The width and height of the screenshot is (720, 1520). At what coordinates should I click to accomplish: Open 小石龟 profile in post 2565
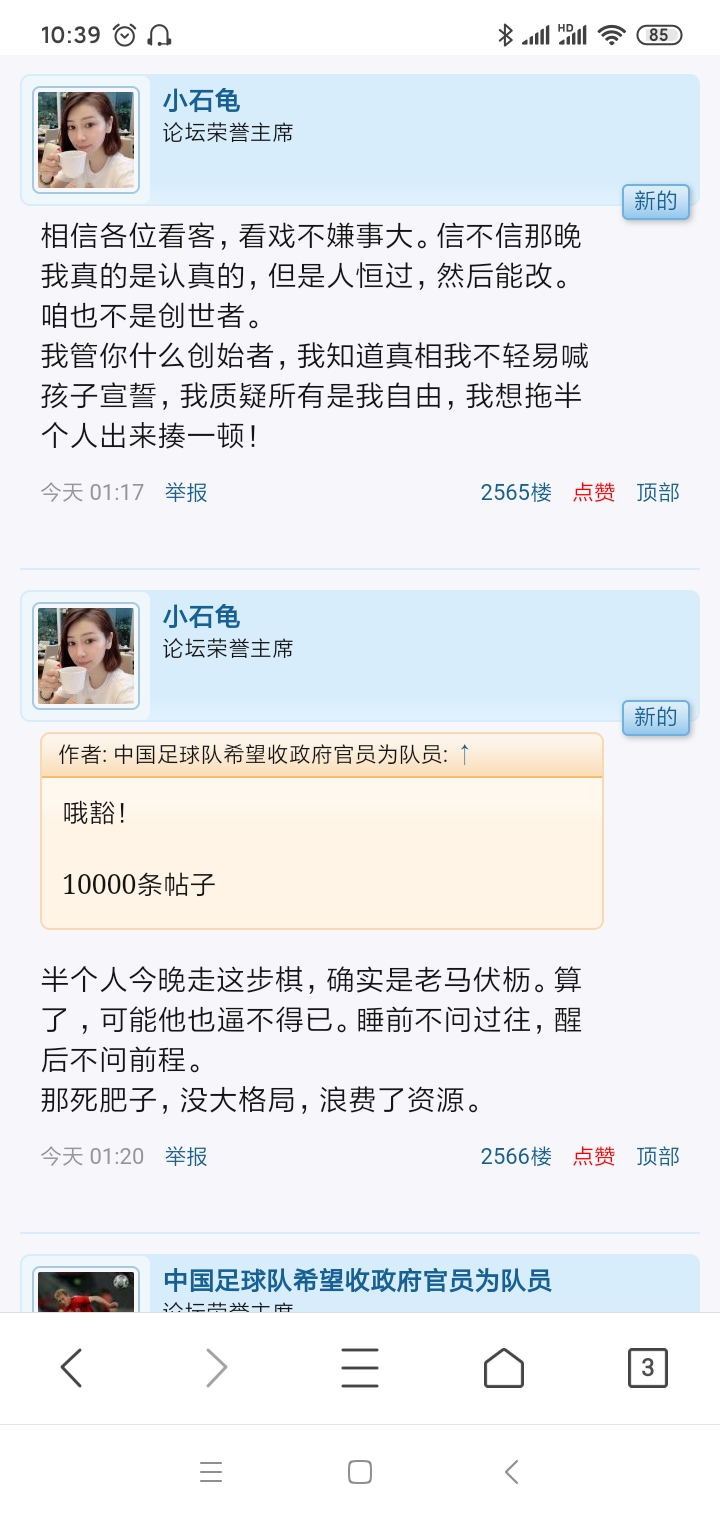tap(201, 101)
